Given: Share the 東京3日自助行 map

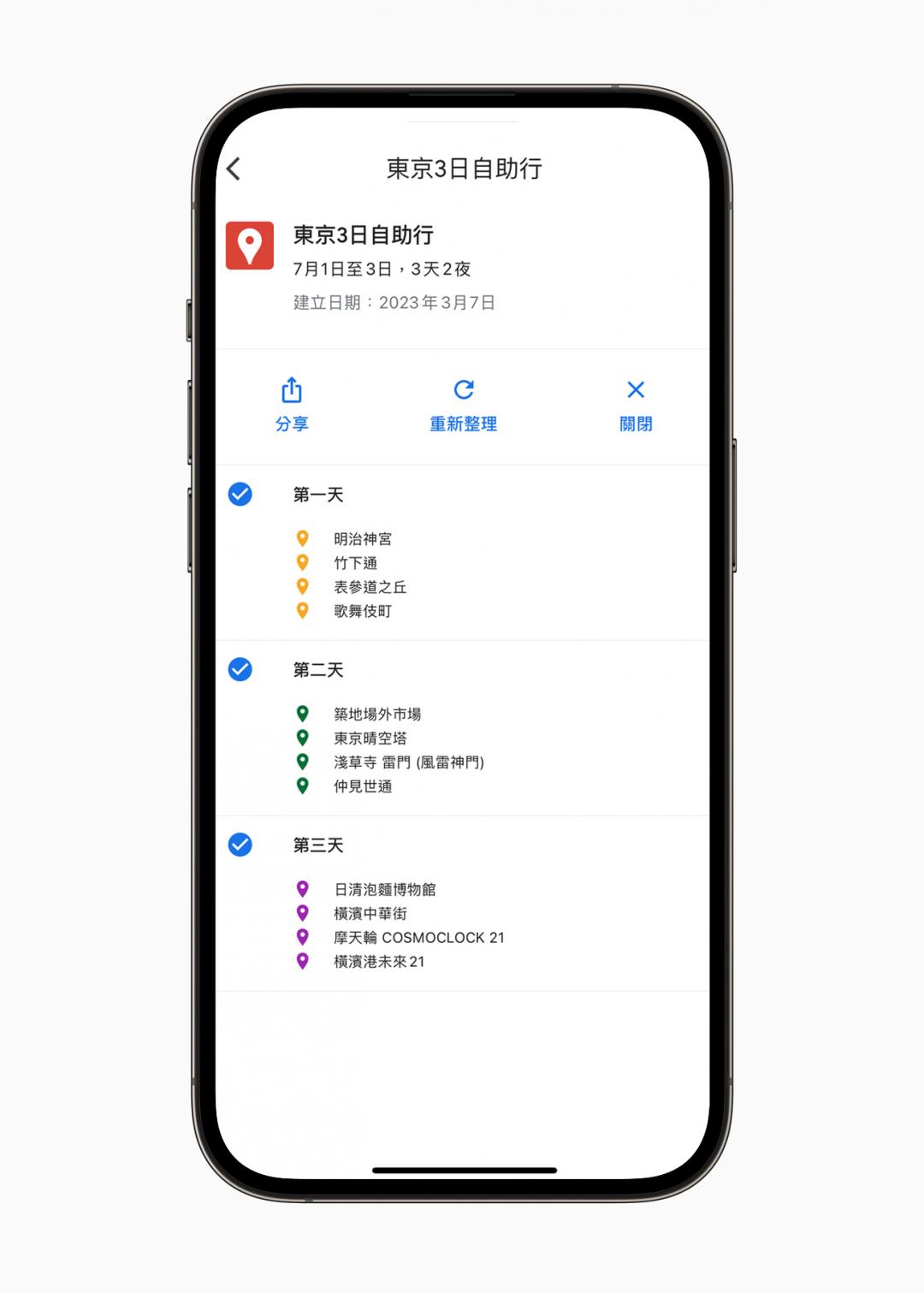Looking at the screenshot, I should pyautogui.click(x=292, y=404).
